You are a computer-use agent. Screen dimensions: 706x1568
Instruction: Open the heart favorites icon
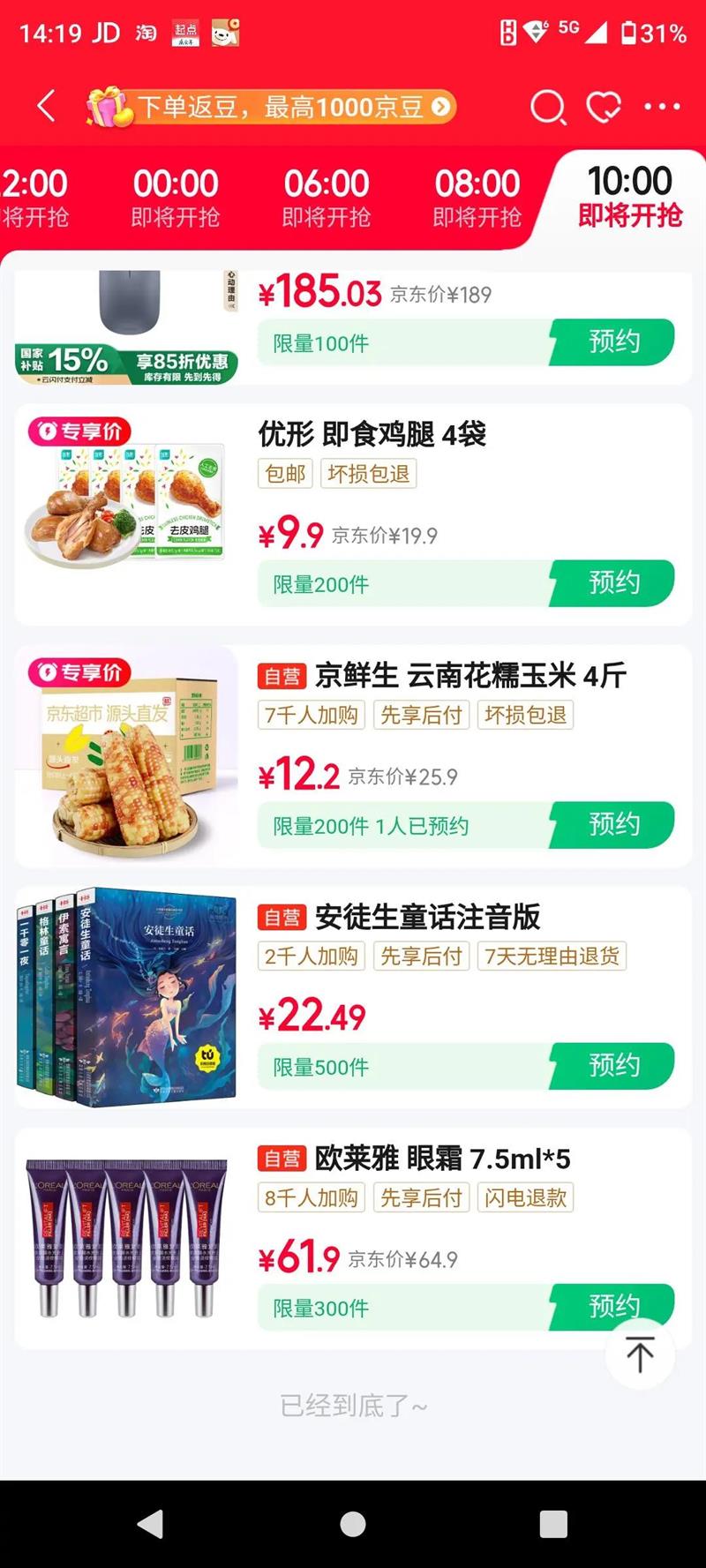point(605,108)
